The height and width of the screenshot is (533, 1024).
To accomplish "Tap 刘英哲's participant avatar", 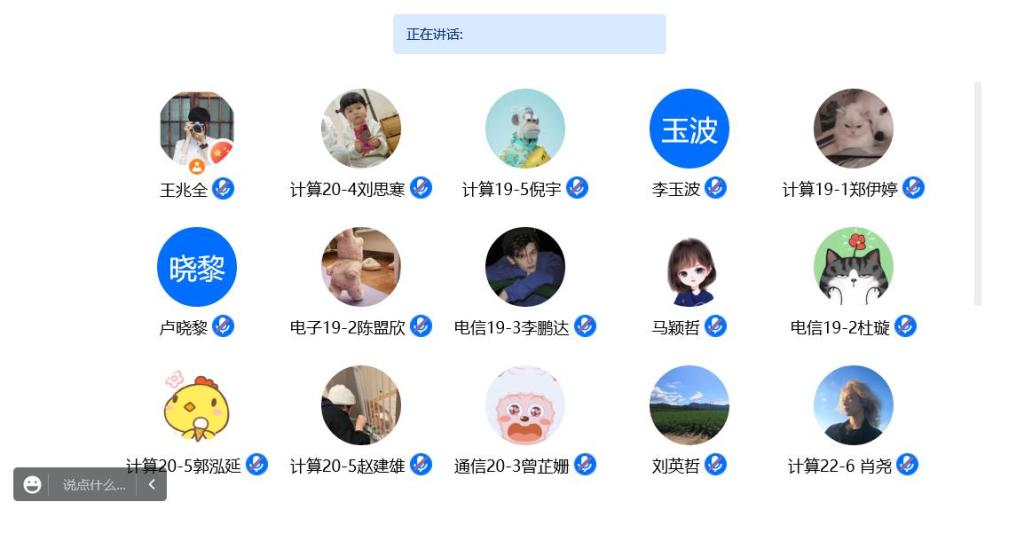I will [689, 405].
